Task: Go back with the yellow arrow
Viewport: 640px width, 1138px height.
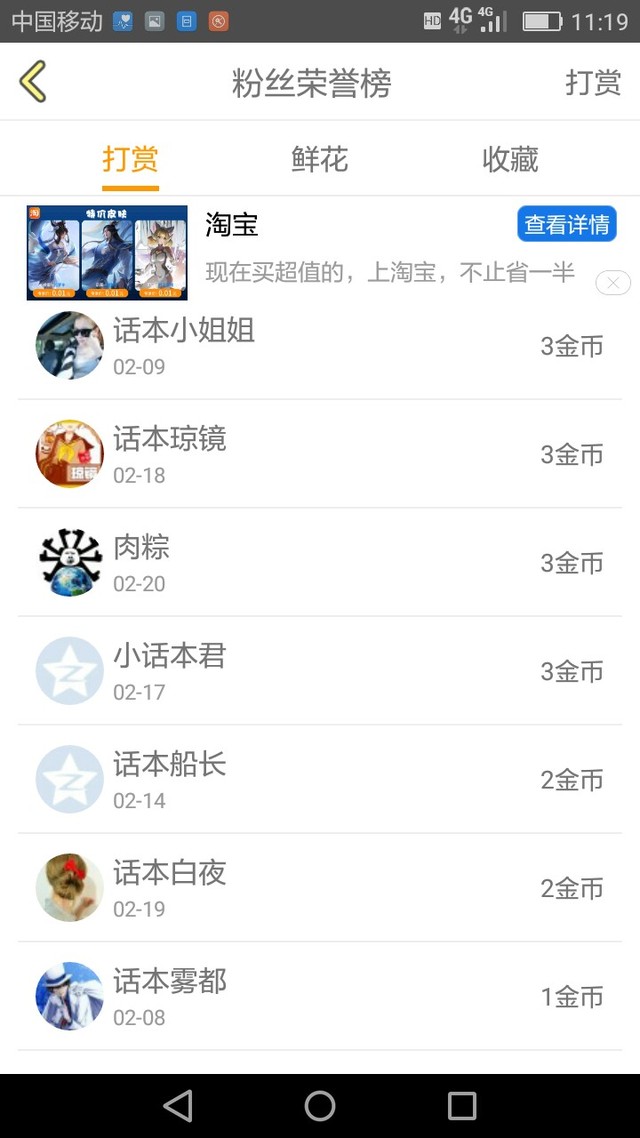Action: [33, 82]
